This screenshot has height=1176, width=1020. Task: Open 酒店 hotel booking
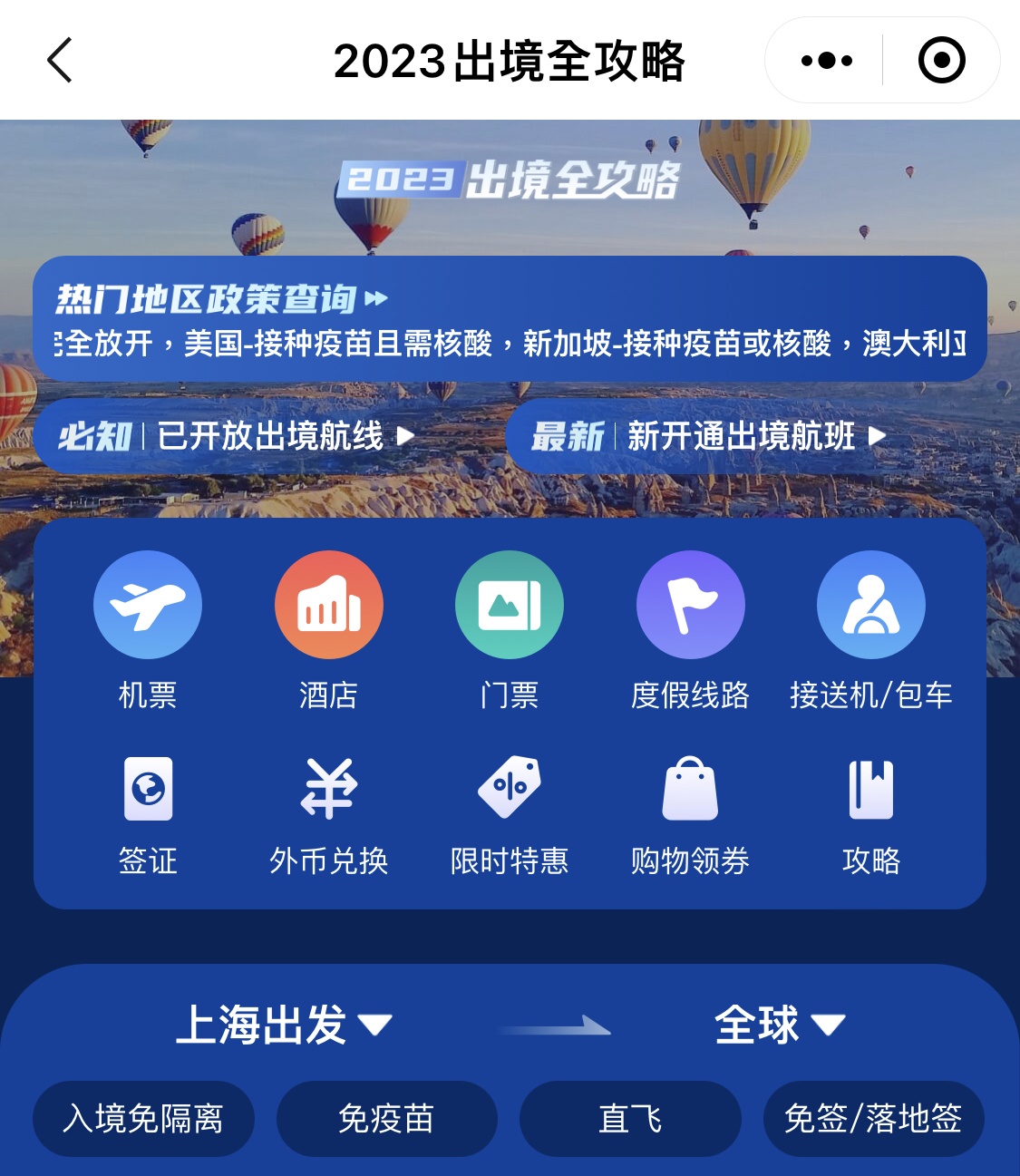point(328,605)
